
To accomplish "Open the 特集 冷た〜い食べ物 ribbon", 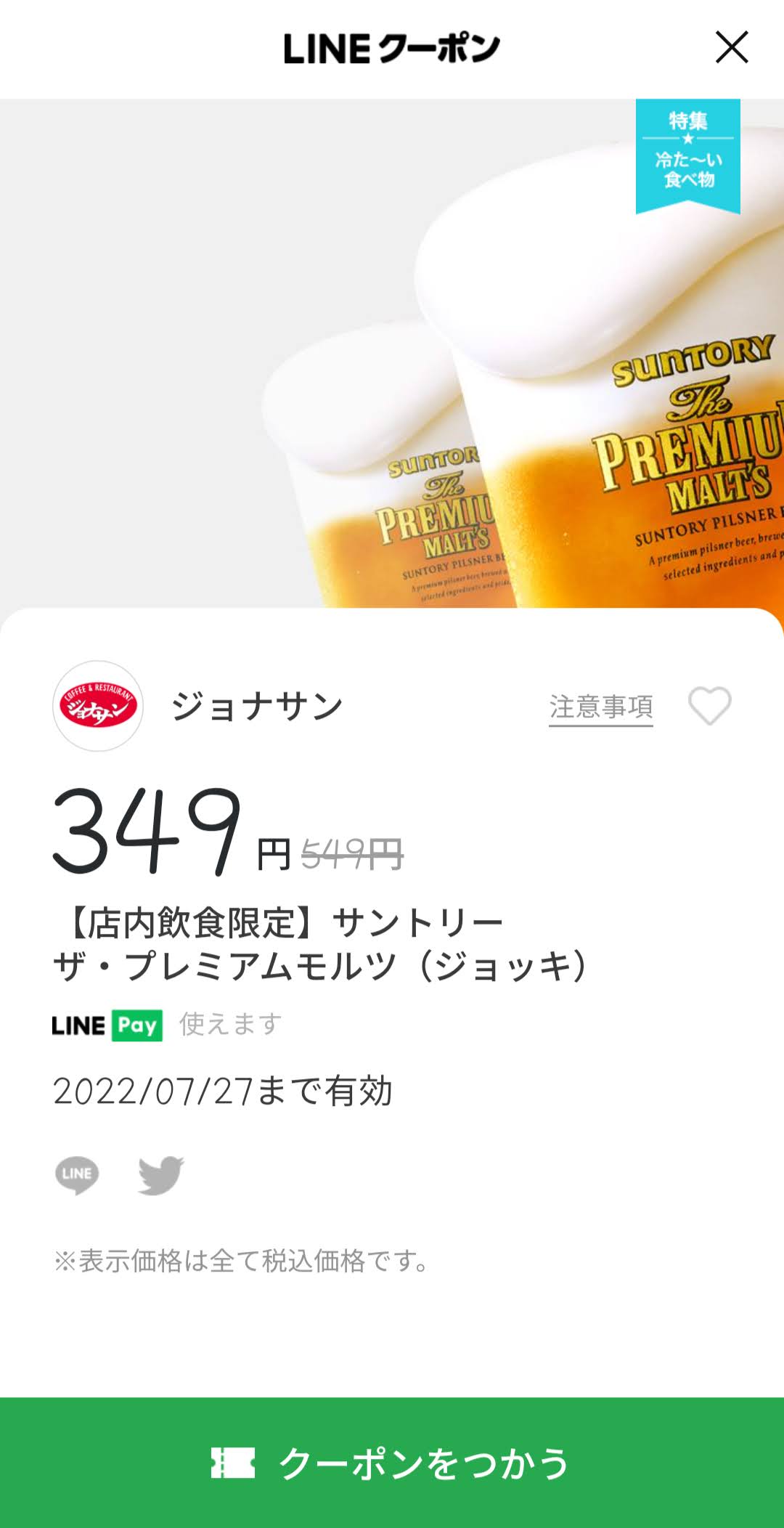I will [x=688, y=155].
